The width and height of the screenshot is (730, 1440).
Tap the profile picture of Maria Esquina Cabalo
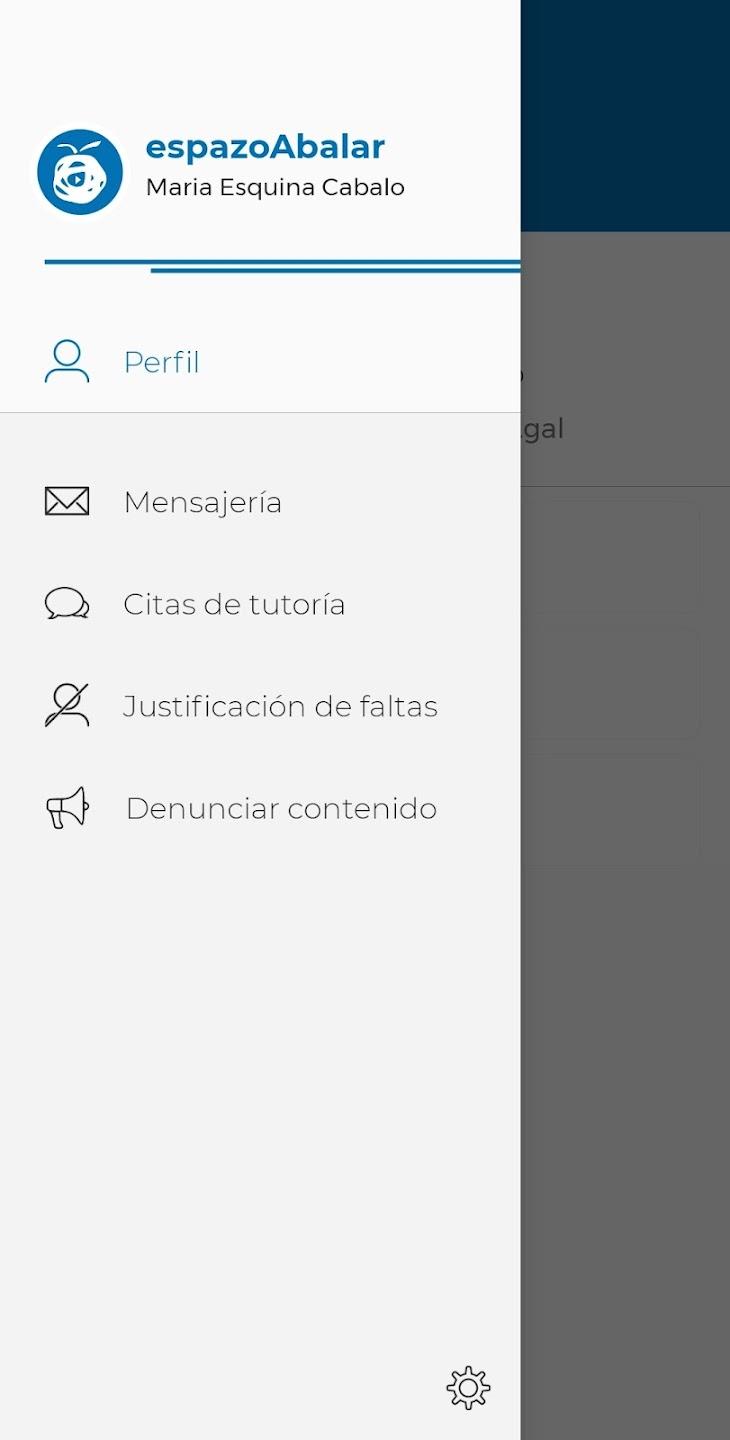(x=82, y=170)
